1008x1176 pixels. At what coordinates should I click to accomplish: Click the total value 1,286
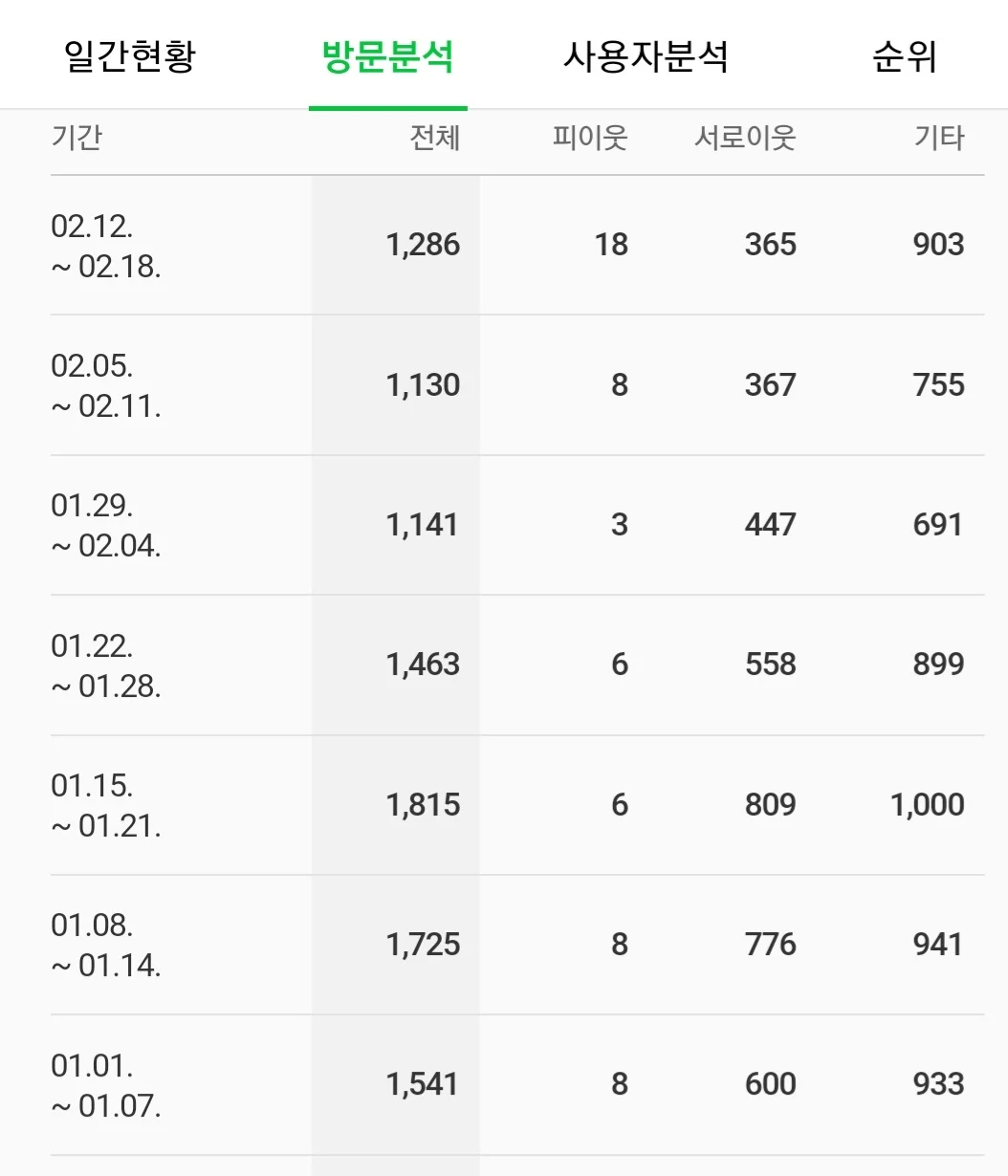[x=425, y=245]
